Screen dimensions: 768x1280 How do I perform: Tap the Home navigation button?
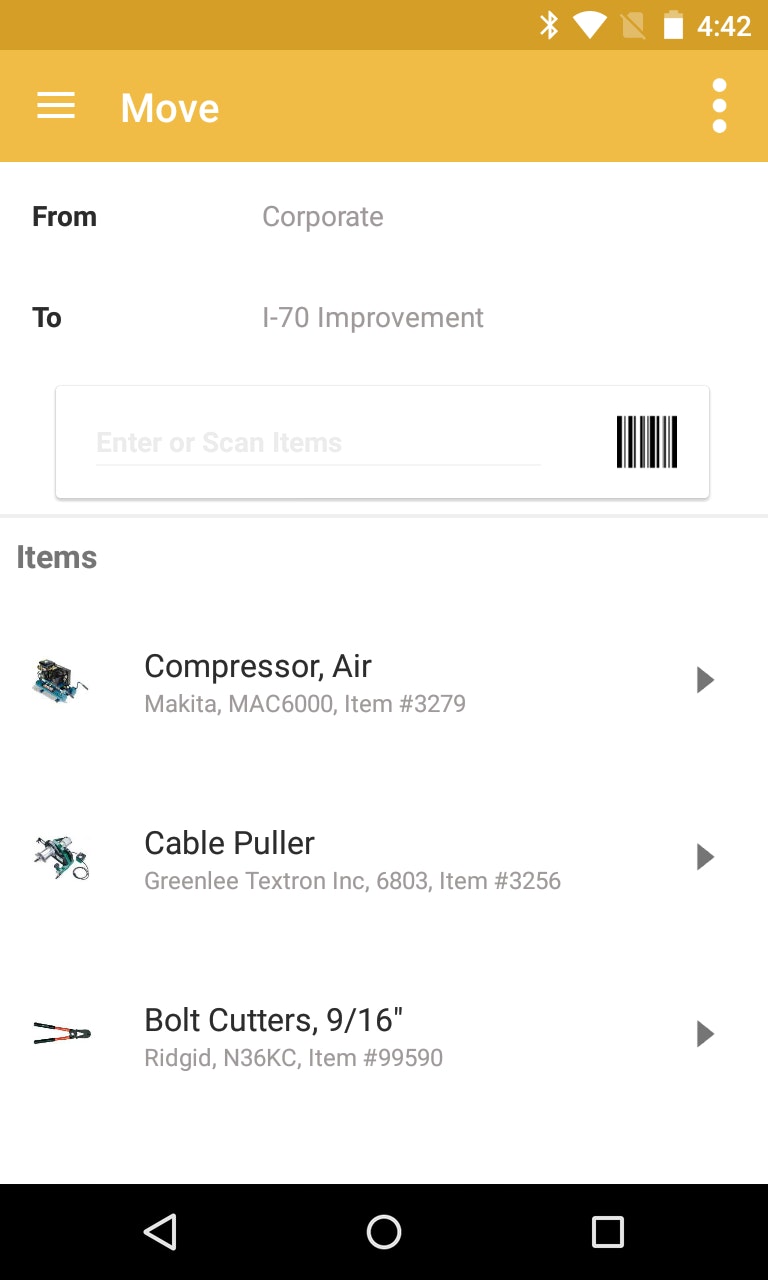pos(383,1231)
